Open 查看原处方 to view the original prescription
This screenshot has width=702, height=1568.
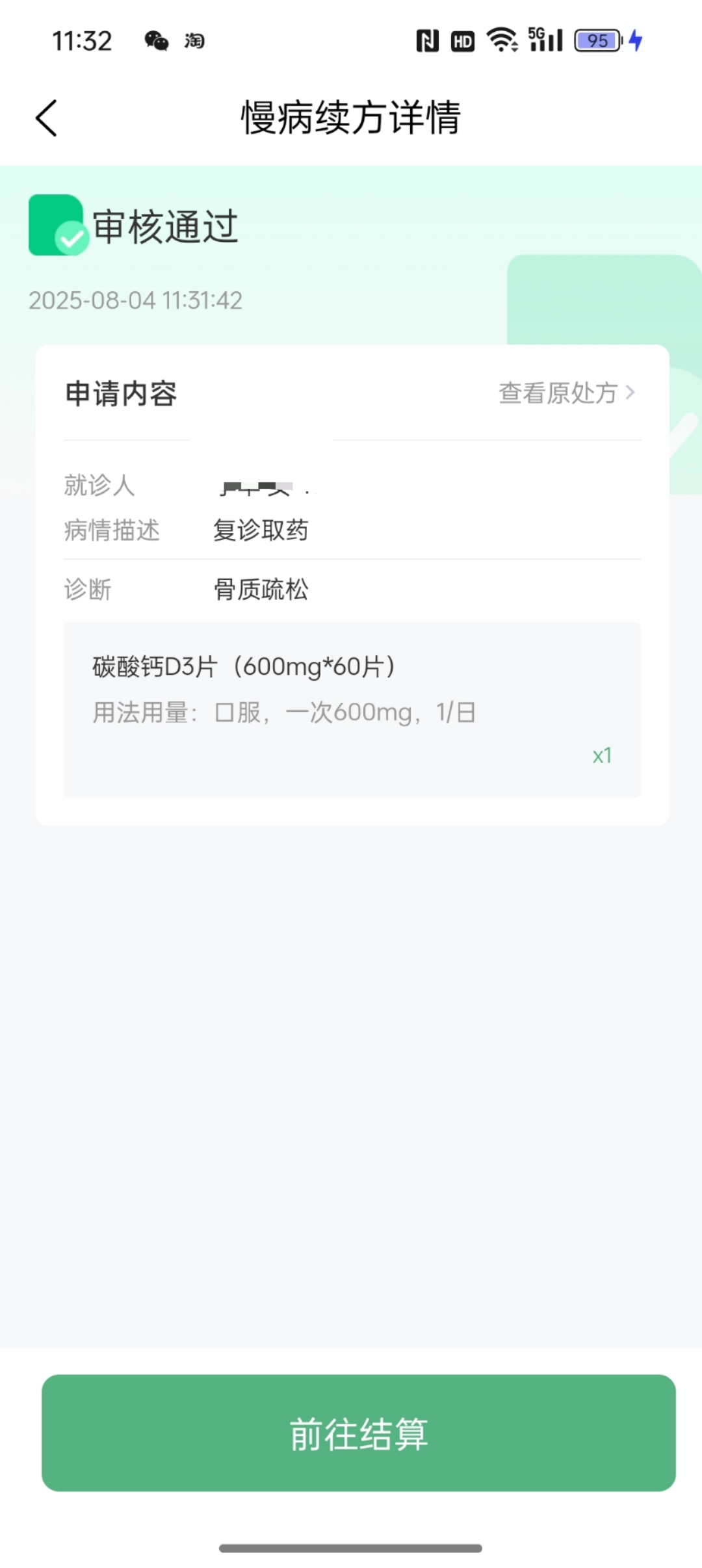pos(565,393)
